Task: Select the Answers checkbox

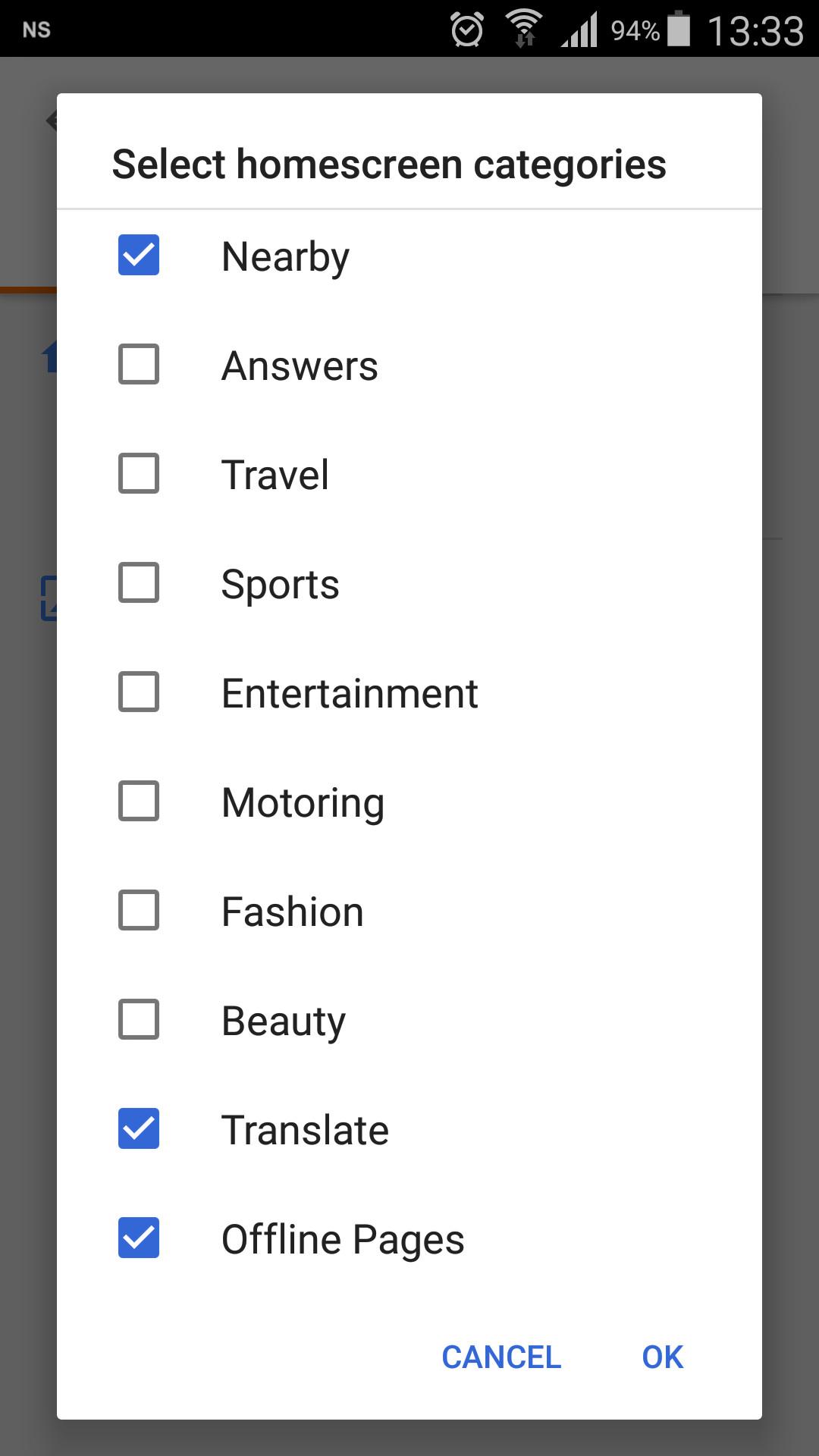Action: pos(139,364)
